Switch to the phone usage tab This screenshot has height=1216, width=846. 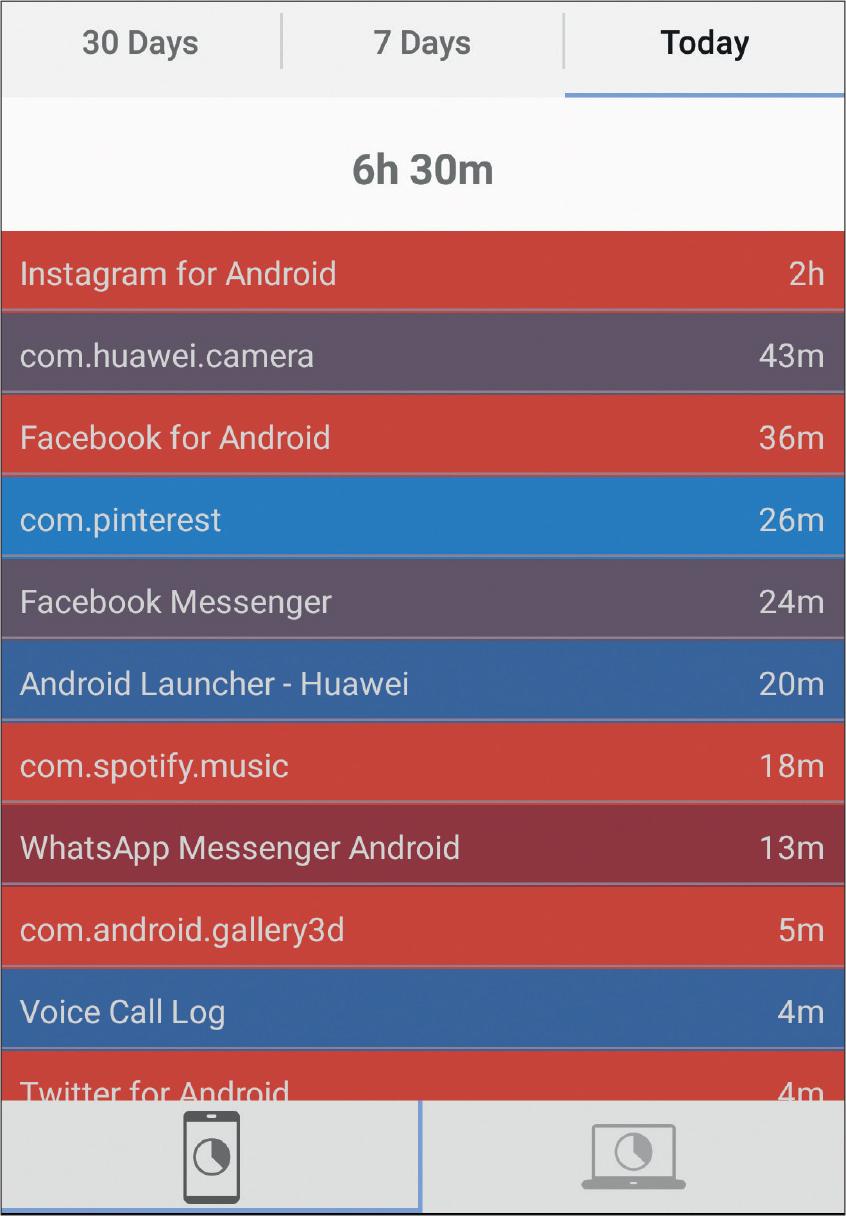click(211, 1156)
